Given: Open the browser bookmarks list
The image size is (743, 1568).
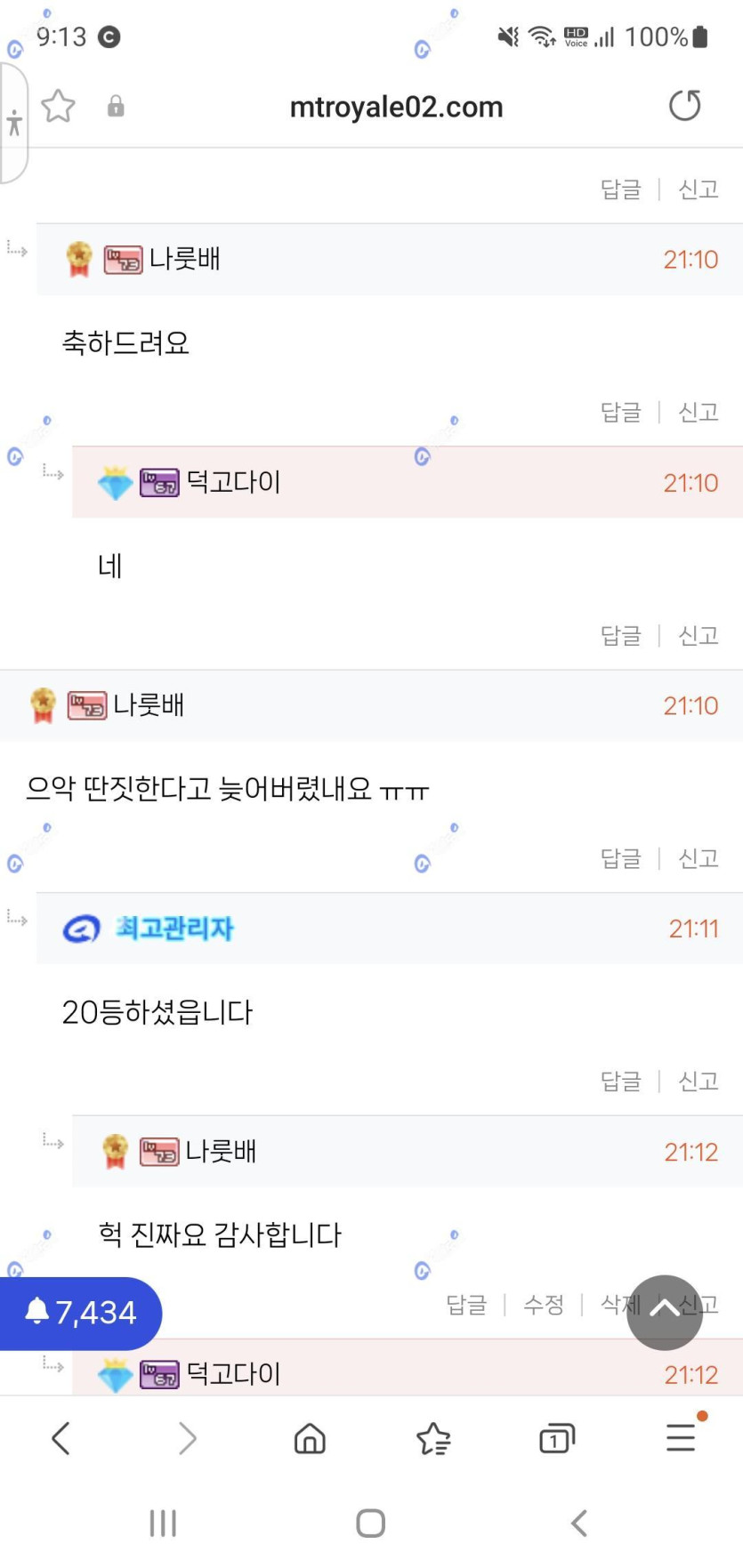Looking at the screenshot, I should coord(433,1438).
